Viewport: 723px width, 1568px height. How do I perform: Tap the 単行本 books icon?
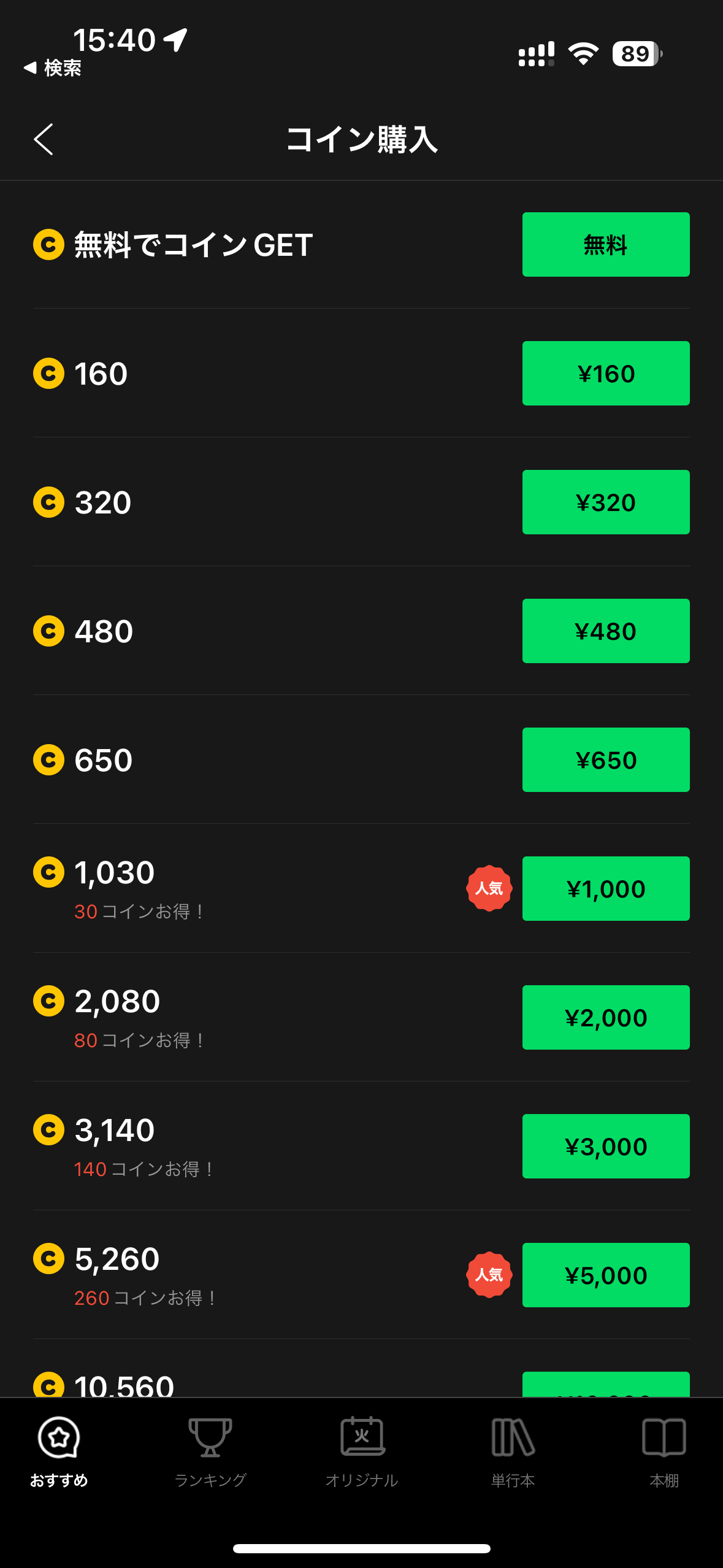512,1437
